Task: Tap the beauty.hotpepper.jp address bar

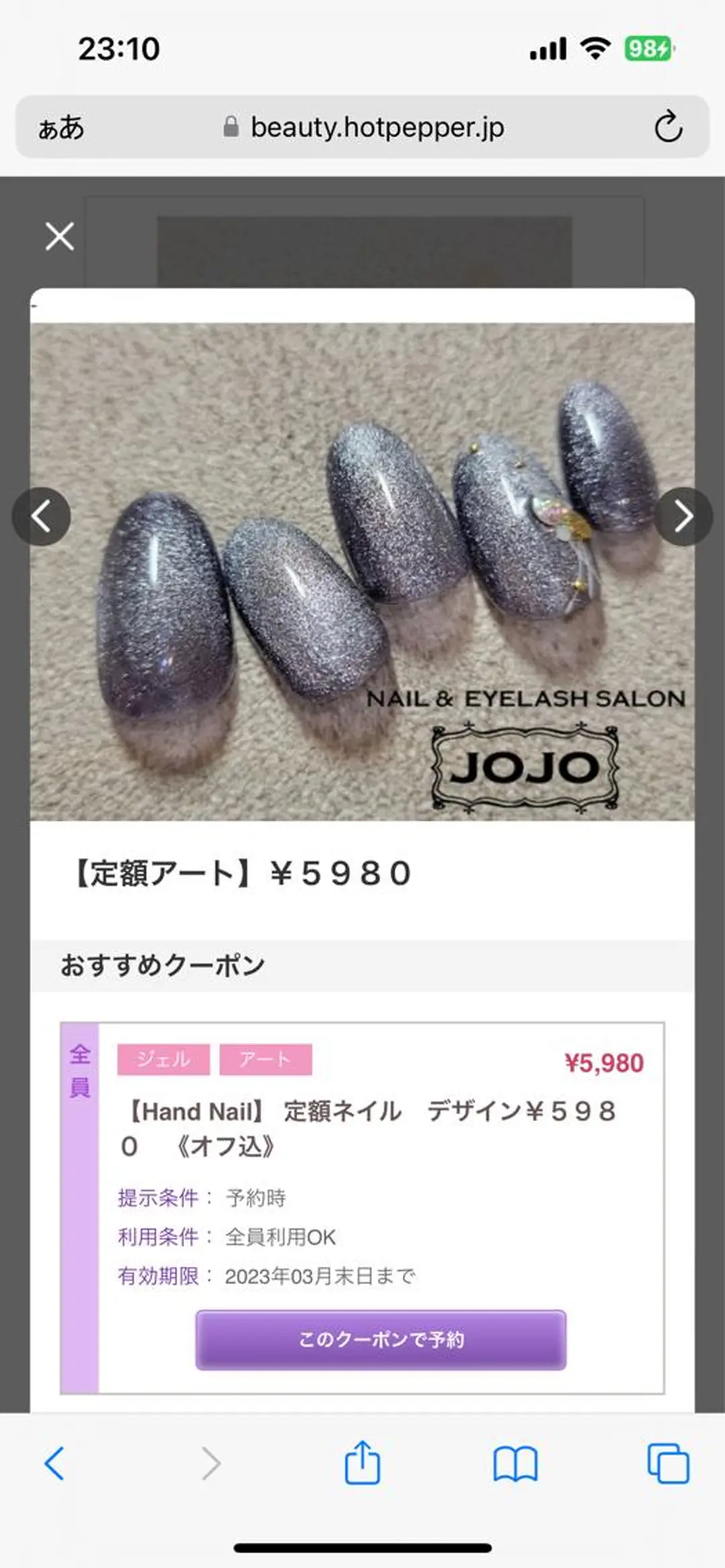Action: coord(378,128)
